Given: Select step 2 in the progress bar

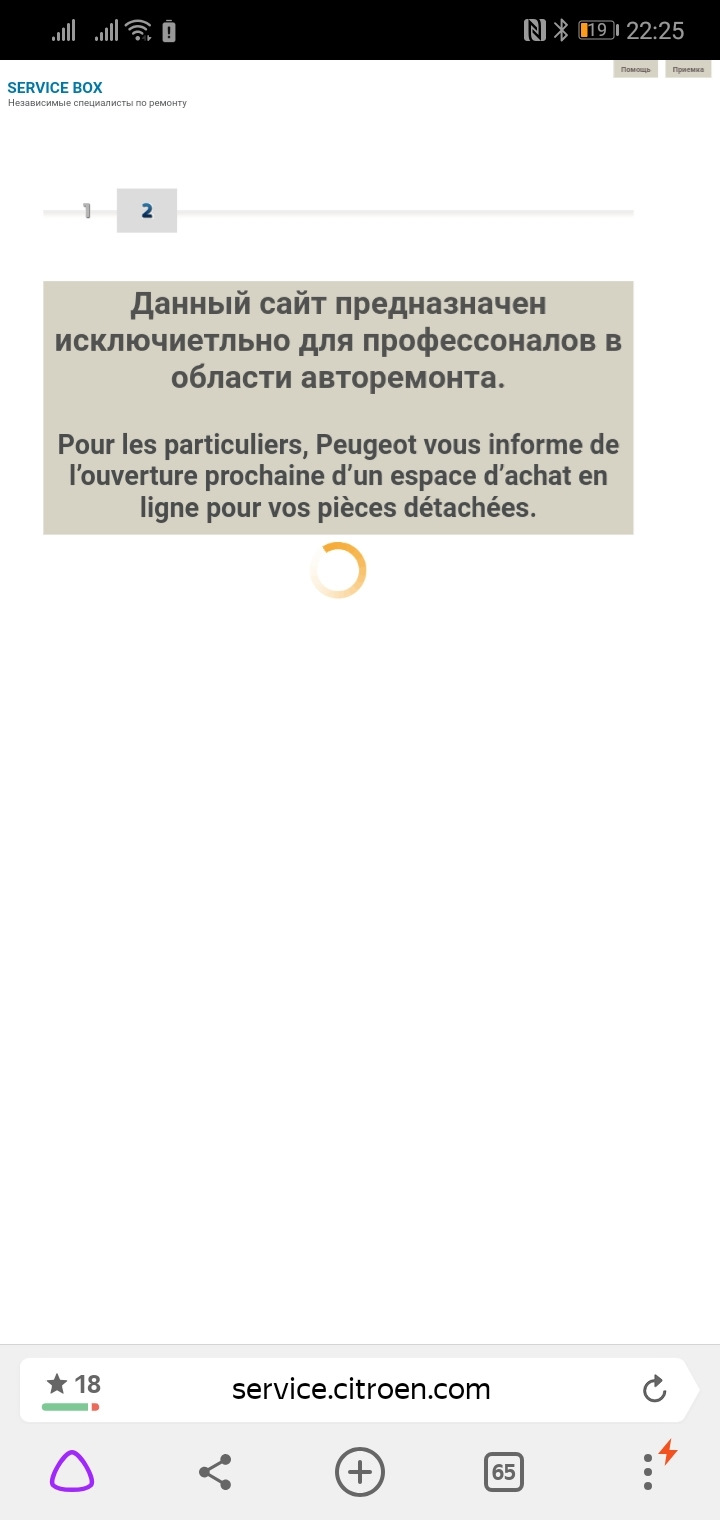Looking at the screenshot, I should (x=147, y=211).
